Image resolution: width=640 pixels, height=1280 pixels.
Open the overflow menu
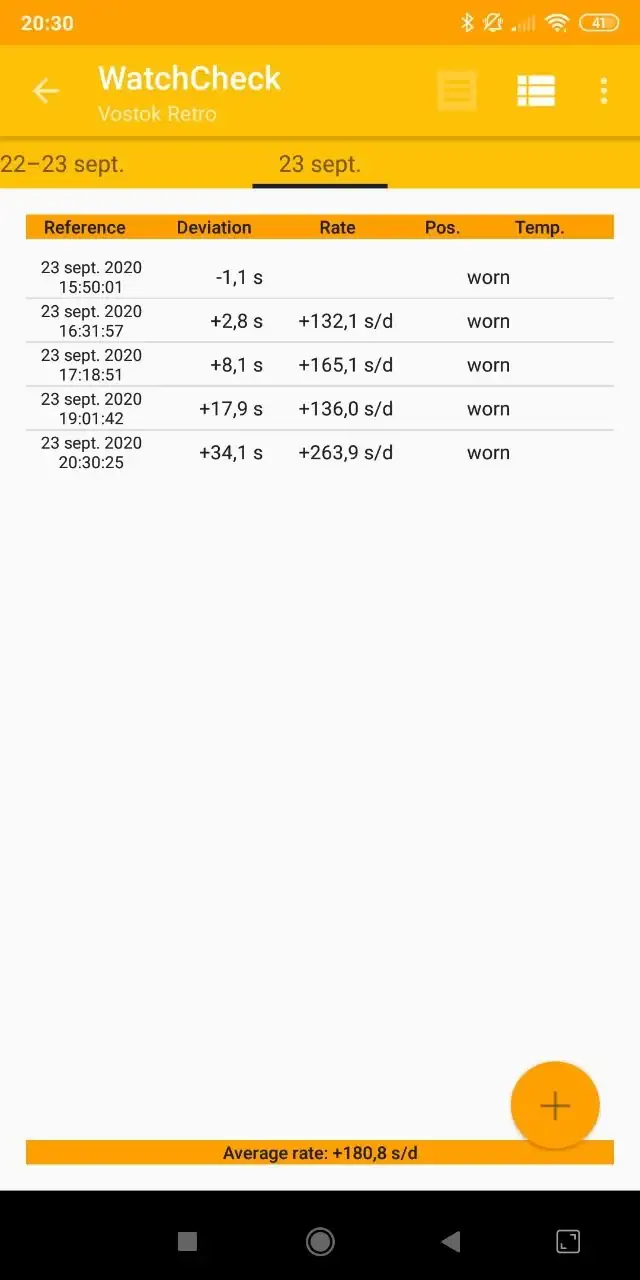point(603,92)
